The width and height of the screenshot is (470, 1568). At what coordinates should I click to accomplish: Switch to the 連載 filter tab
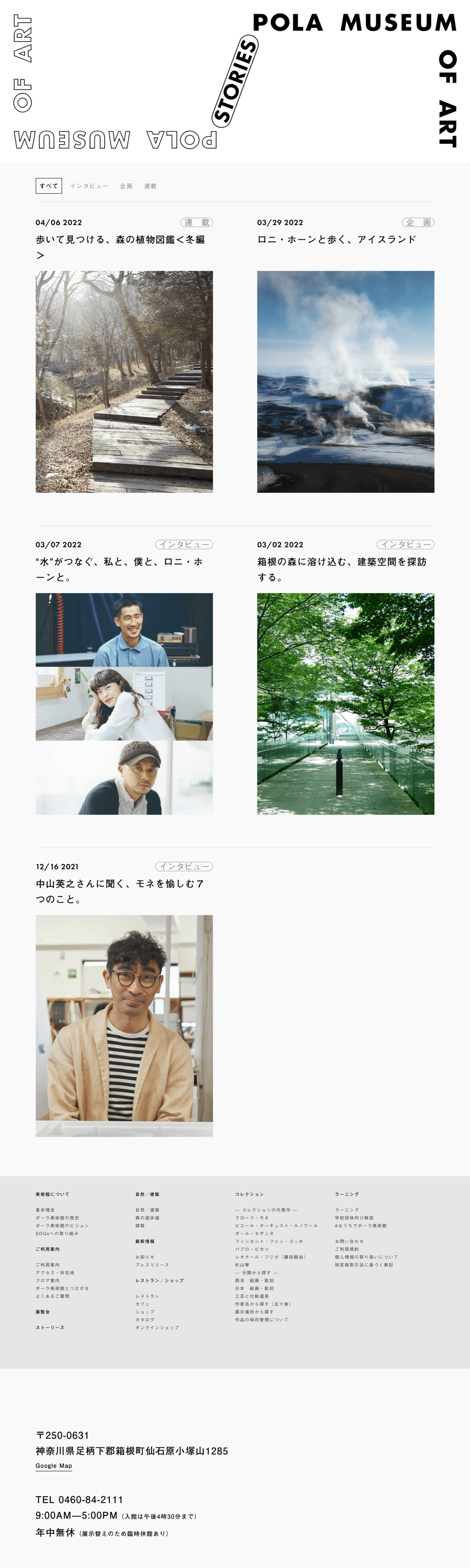[150, 186]
